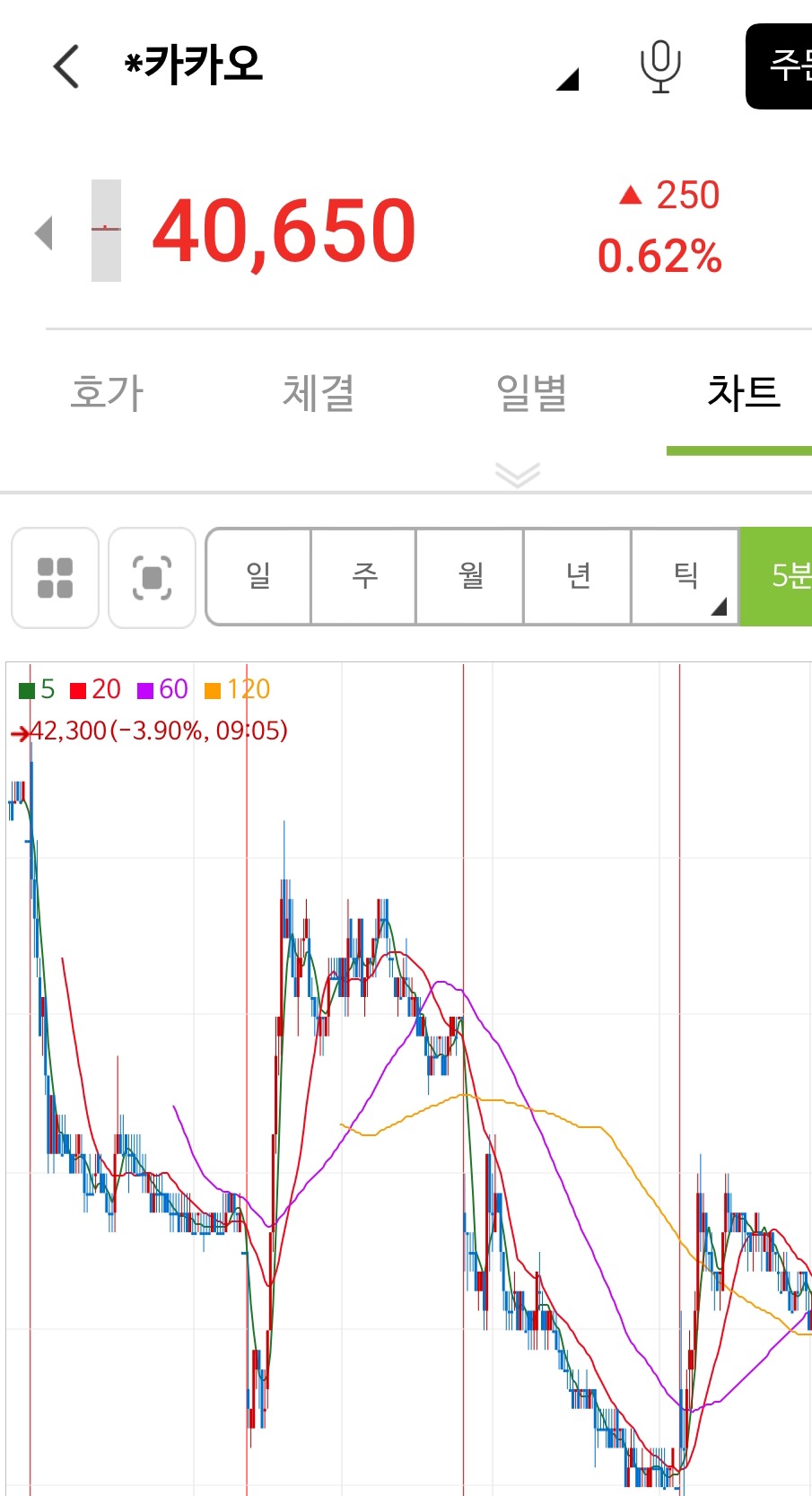This screenshot has height=1496, width=812.
Task: Select the 주 weekly chart period
Action: pos(364,576)
